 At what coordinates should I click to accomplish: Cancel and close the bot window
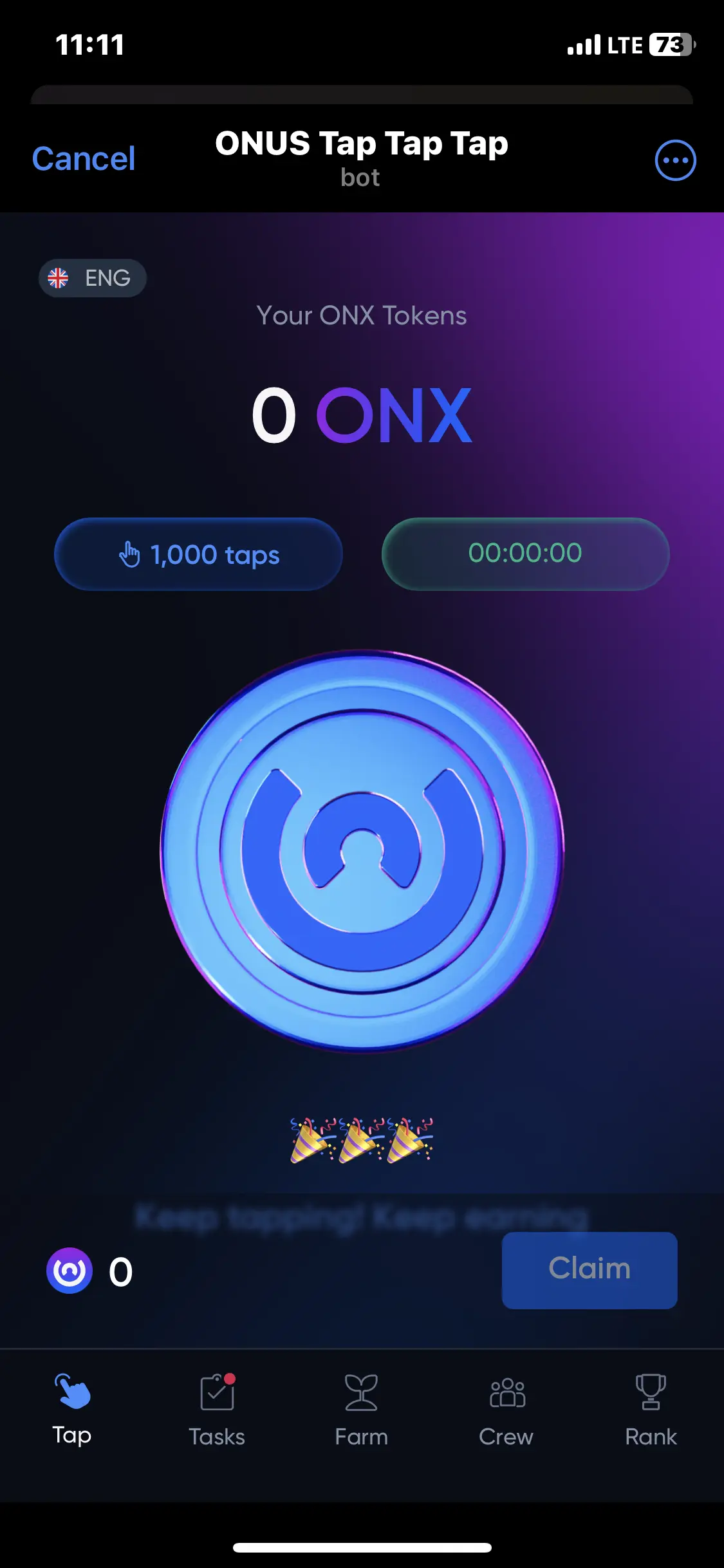pyautogui.click(x=84, y=159)
